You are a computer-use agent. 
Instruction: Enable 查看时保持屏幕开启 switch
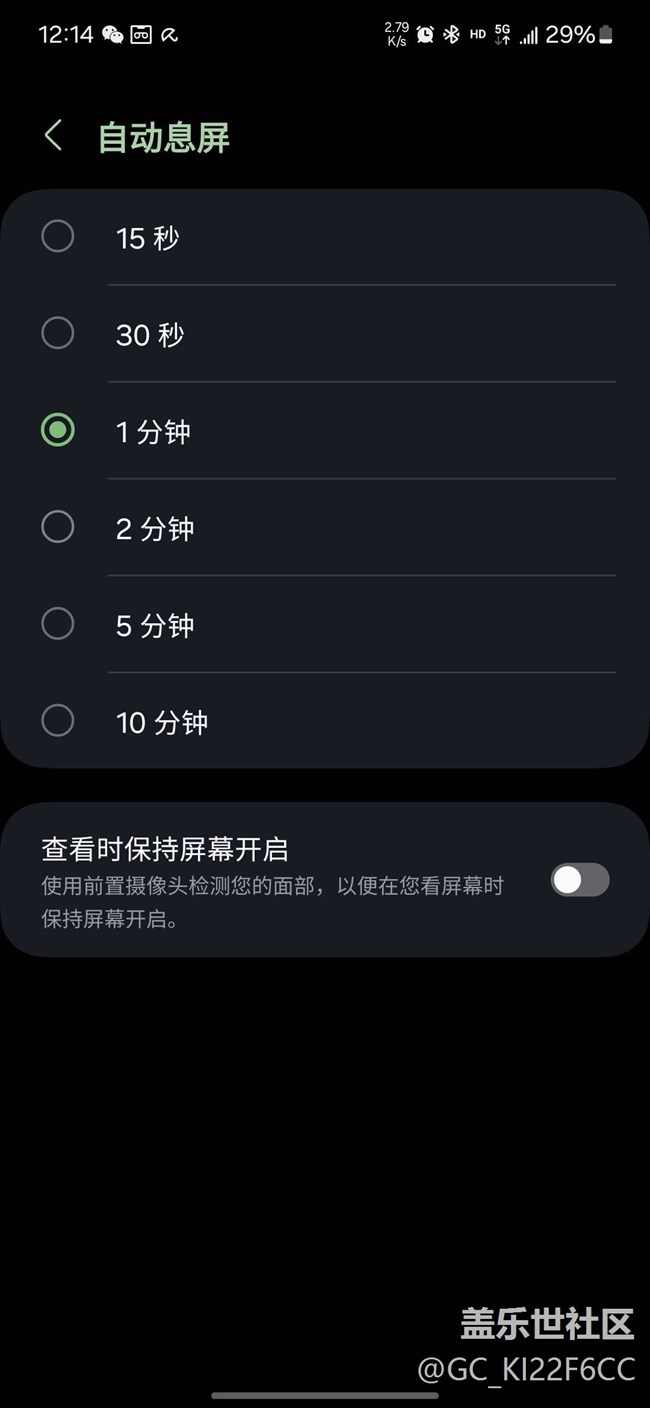click(x=579, y=880)
